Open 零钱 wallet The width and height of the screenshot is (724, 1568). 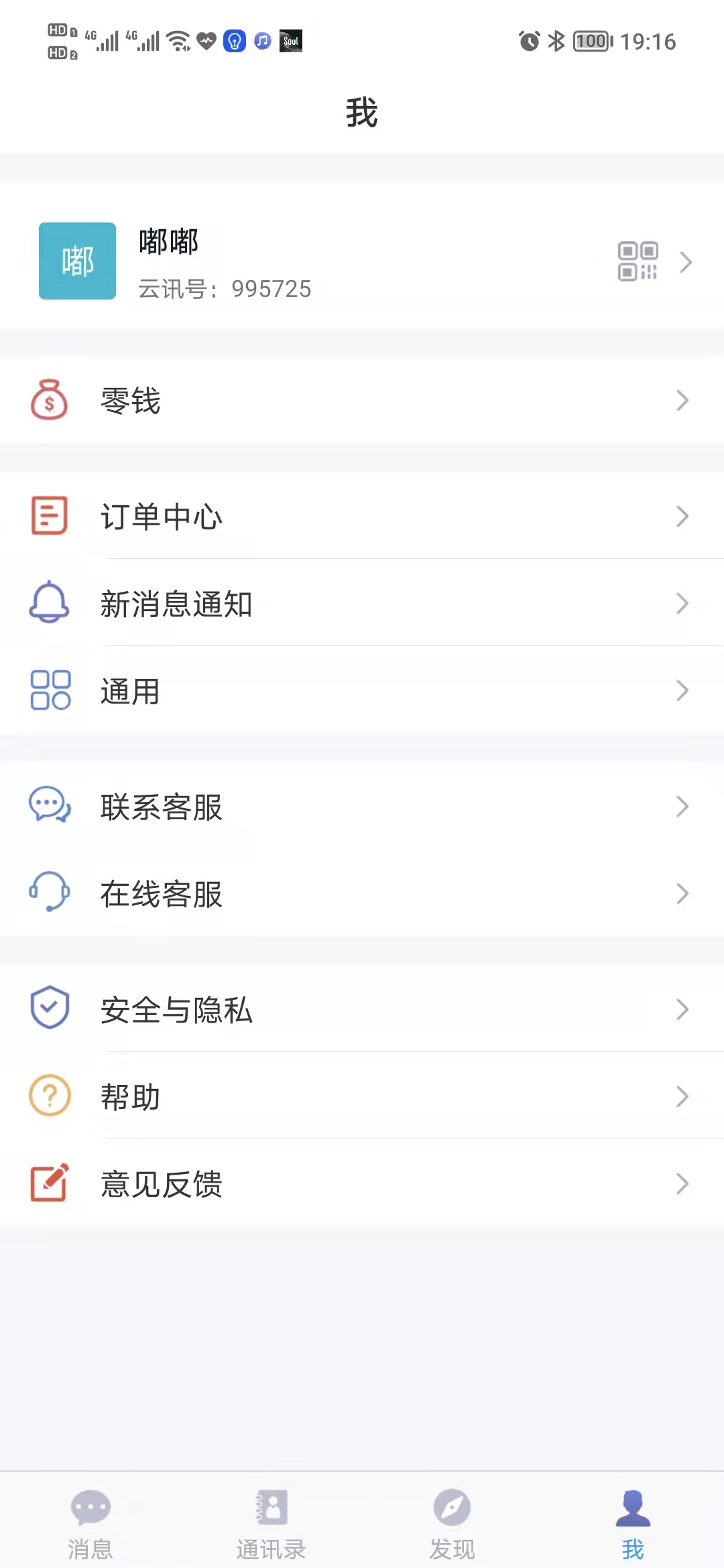pyautogui.click(x=362, y=401)
